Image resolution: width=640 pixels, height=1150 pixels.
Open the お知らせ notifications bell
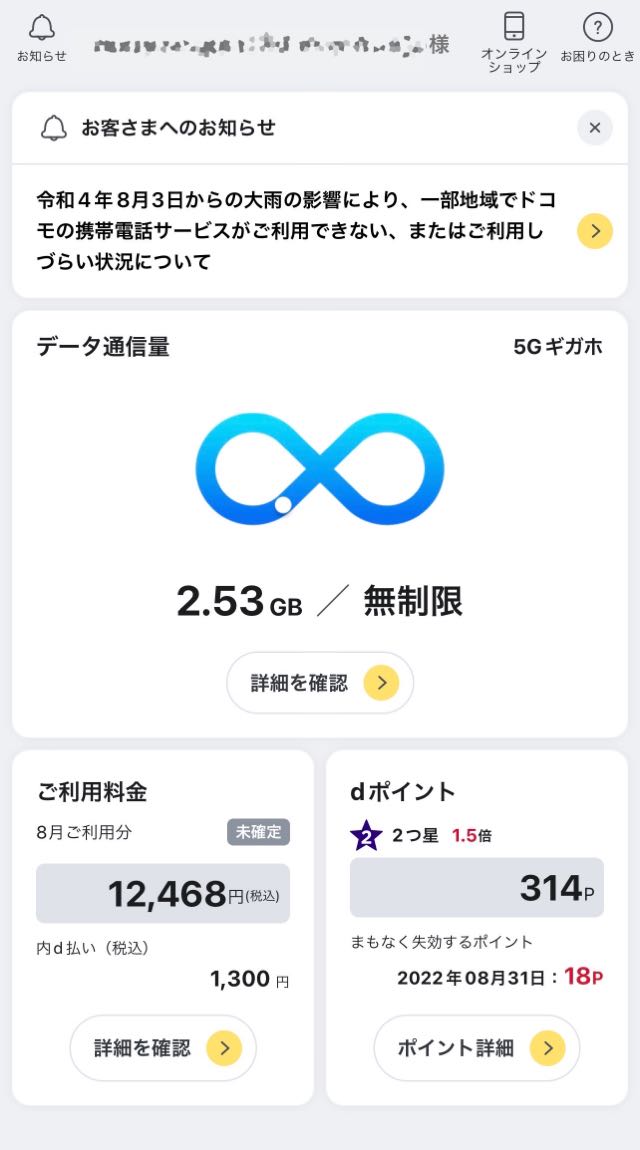tap(42, 37)
